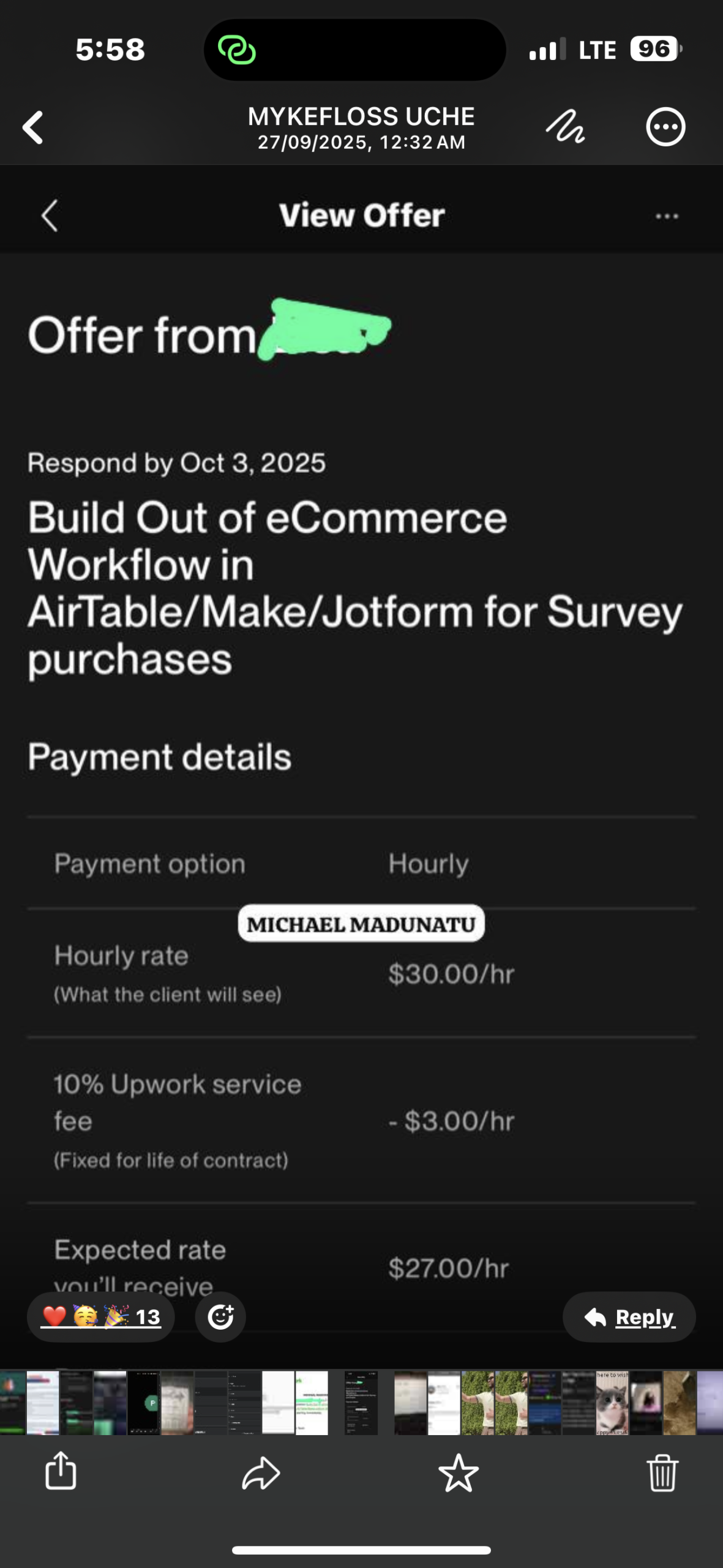View the 13 reactions on this media
The width and height of the screenshot is (723, 1568).
coord(101,1317)
